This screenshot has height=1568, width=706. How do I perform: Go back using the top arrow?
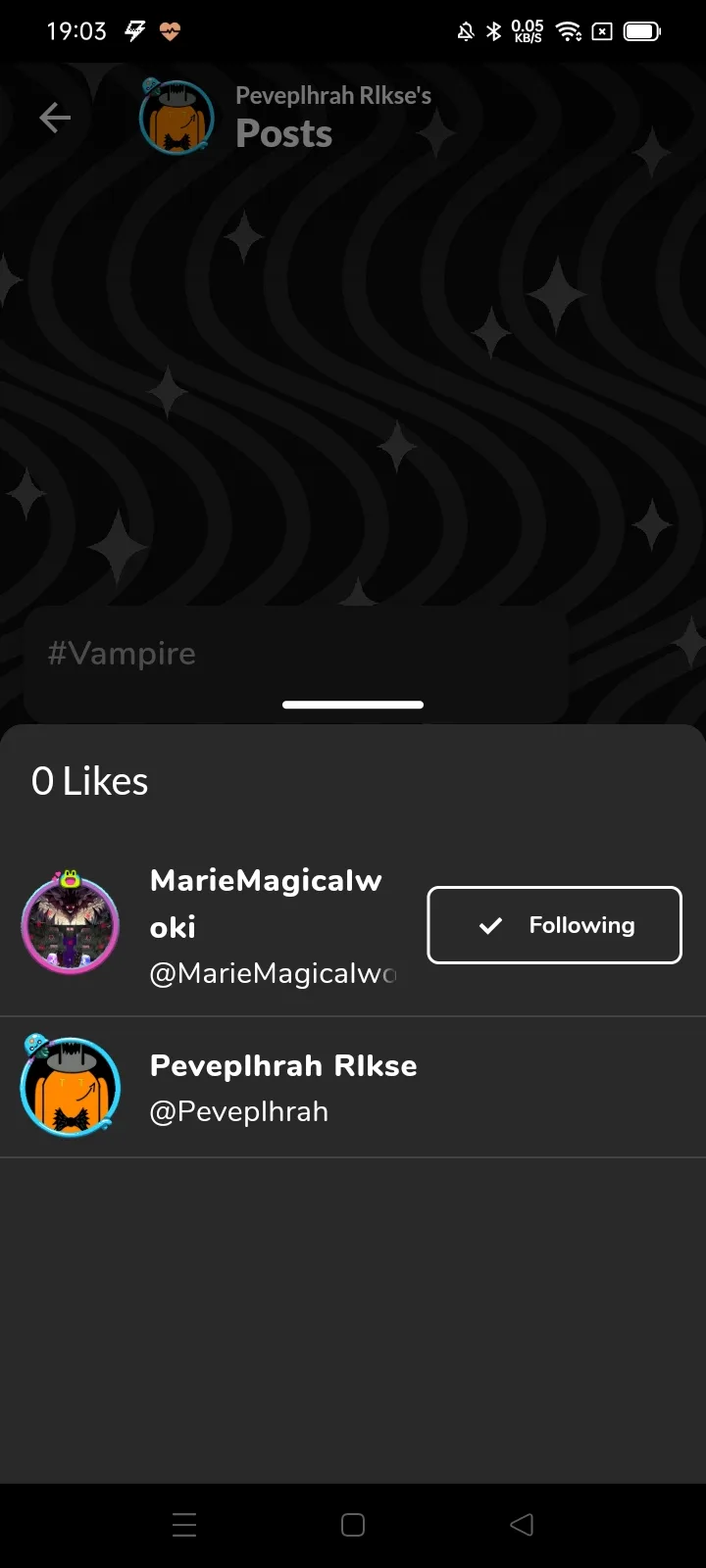tap(55, 119)
